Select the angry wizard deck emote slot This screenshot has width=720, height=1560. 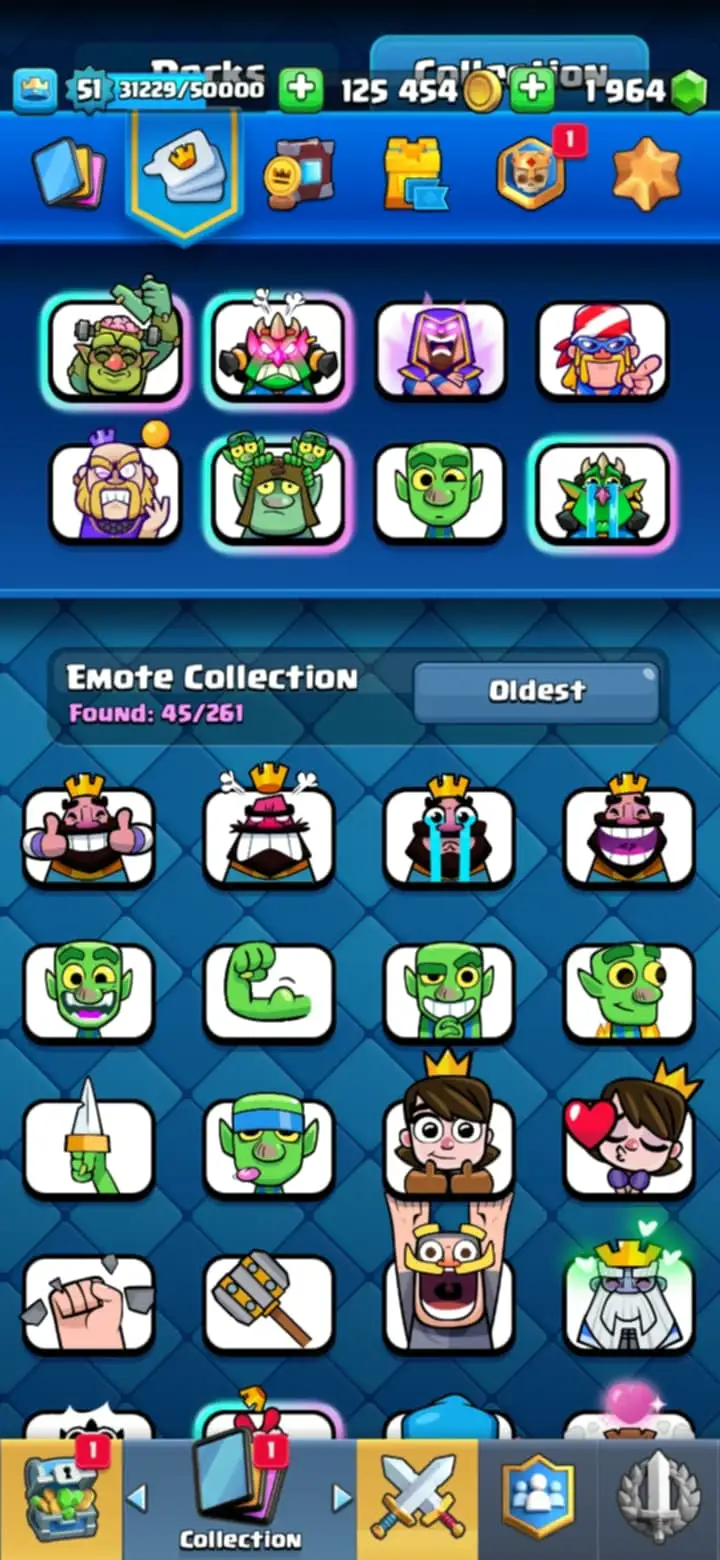pyautogui.click(x=441, y=349)
